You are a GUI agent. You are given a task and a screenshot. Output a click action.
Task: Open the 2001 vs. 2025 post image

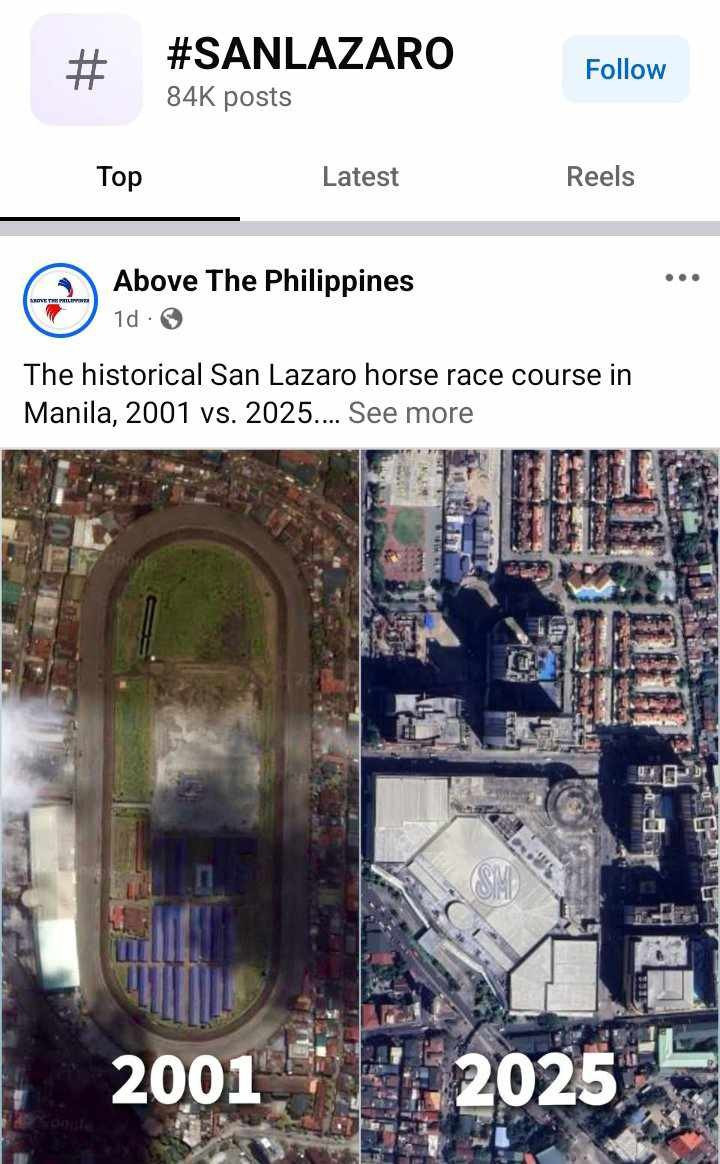[360, 800]
